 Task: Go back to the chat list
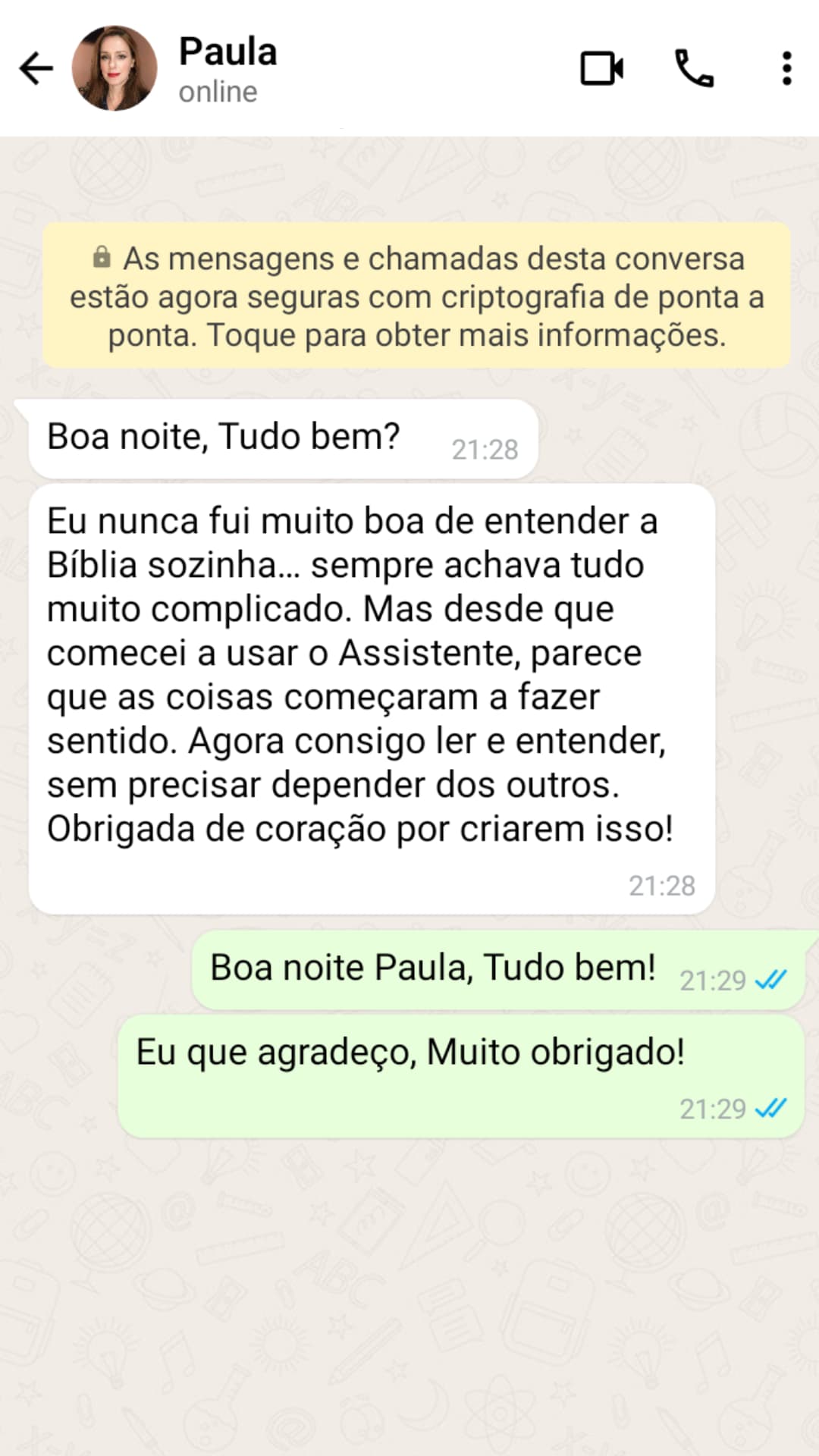(x=36, y=69)
